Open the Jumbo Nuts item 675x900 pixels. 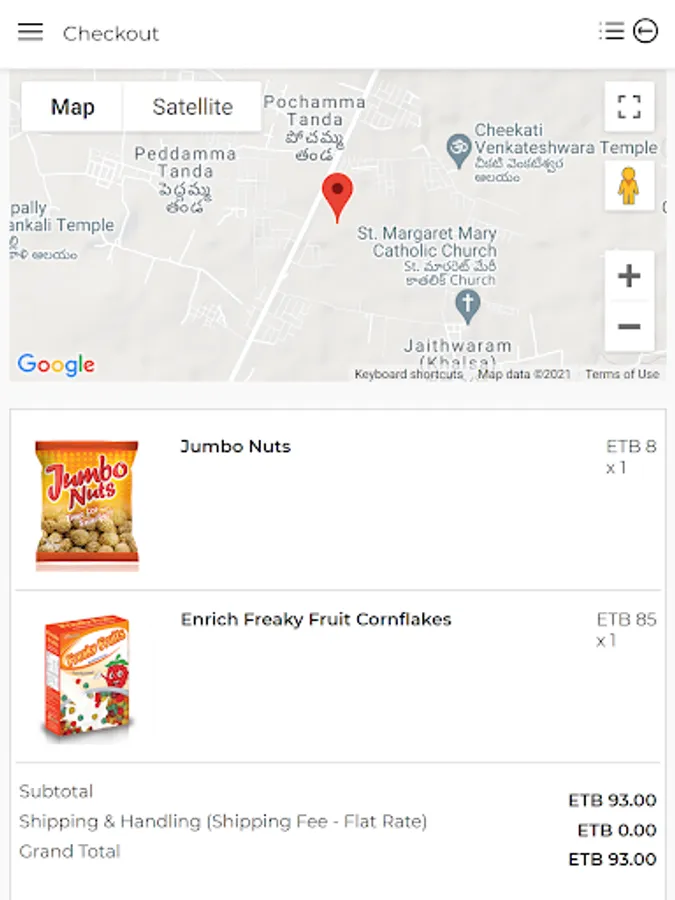coord(235,447)
